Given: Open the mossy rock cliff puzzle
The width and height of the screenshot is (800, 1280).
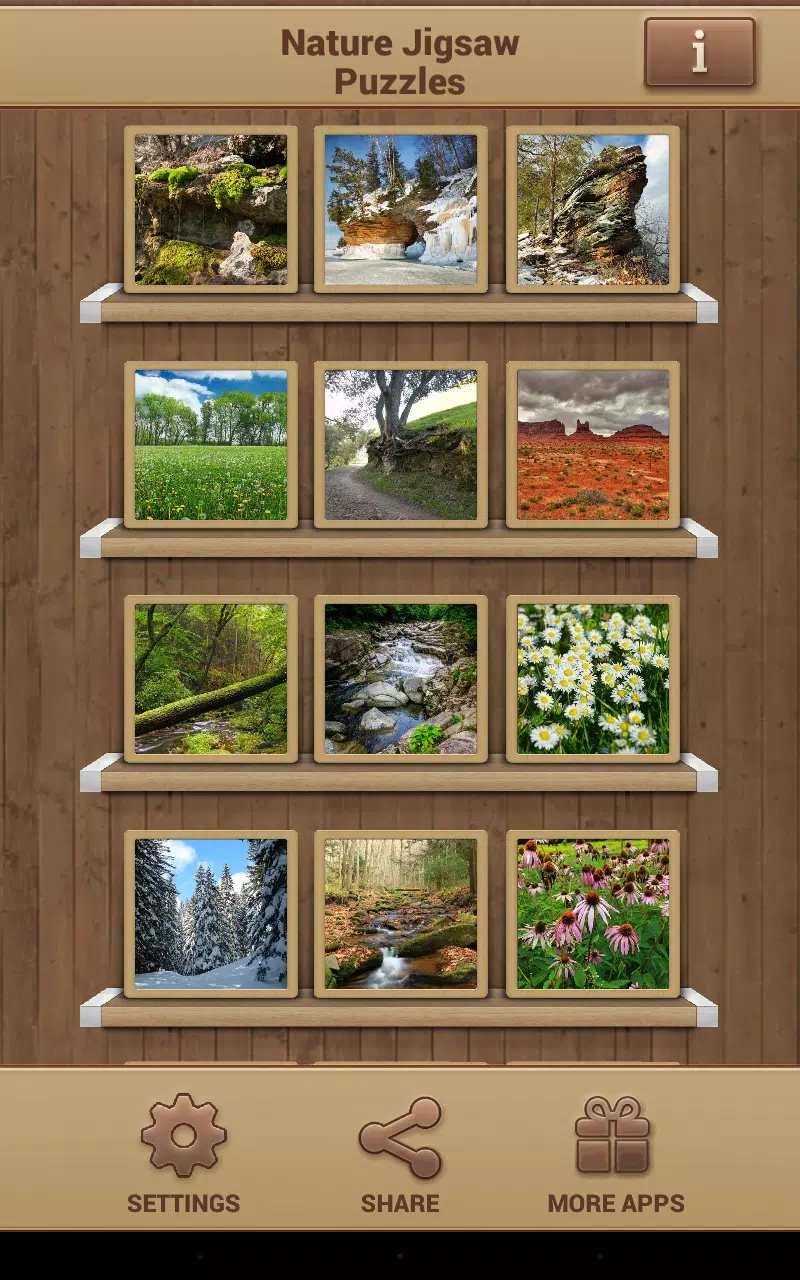Looking at the screenshot, I should point(211,209).
